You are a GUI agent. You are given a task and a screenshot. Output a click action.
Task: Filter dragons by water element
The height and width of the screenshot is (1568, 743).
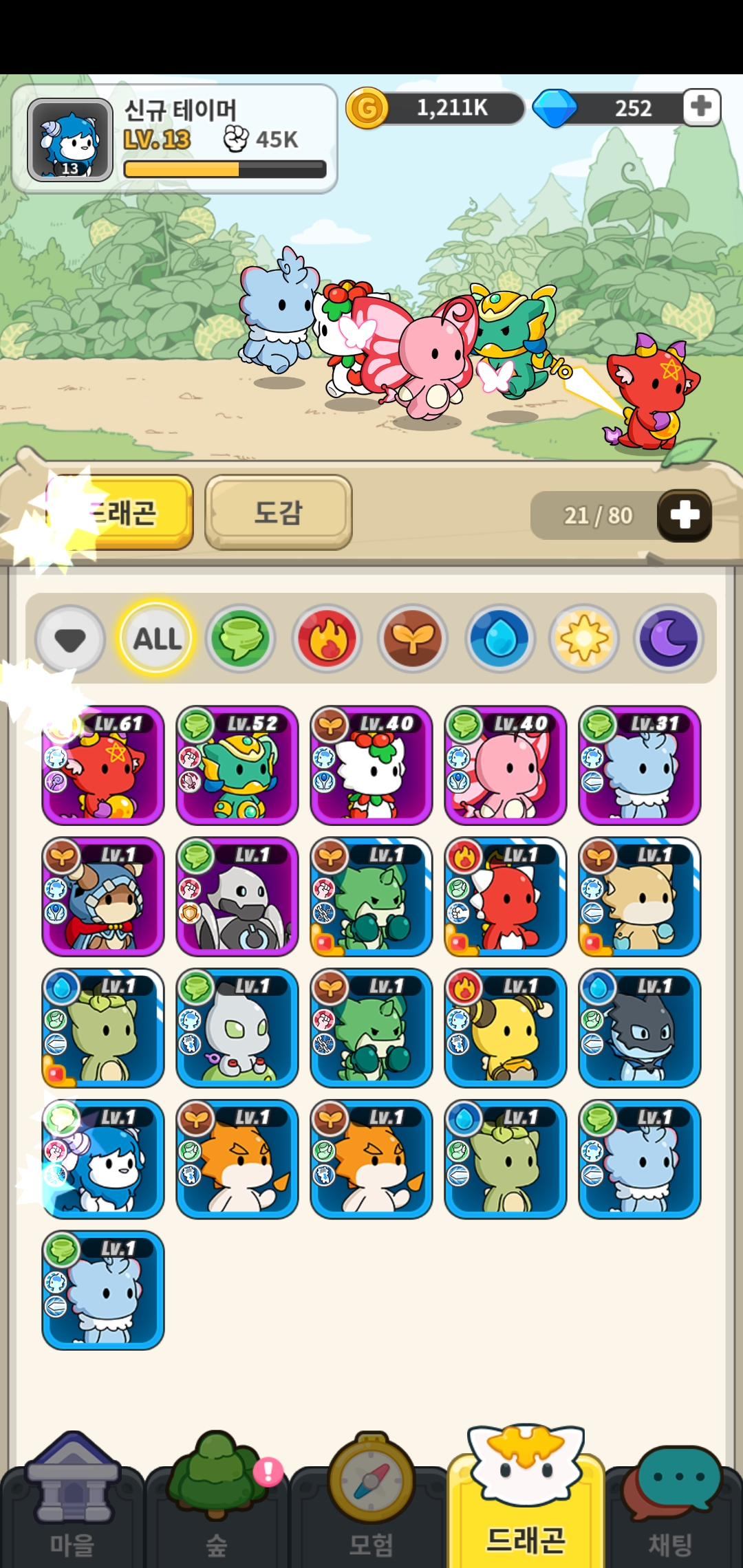point(500,640)
